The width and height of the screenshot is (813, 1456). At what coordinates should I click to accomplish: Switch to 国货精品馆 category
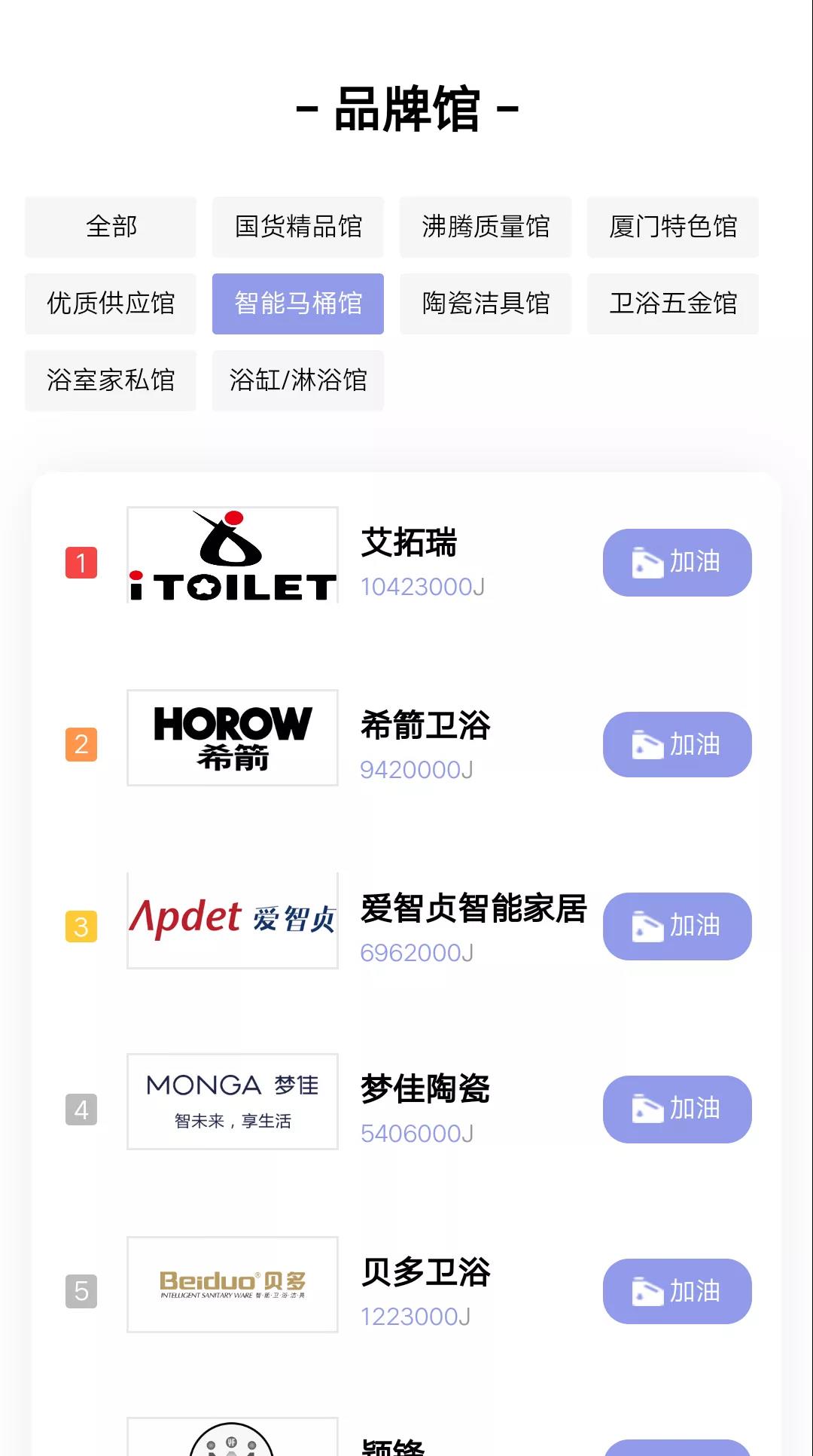pyautogui.click(x=298, y=227)
